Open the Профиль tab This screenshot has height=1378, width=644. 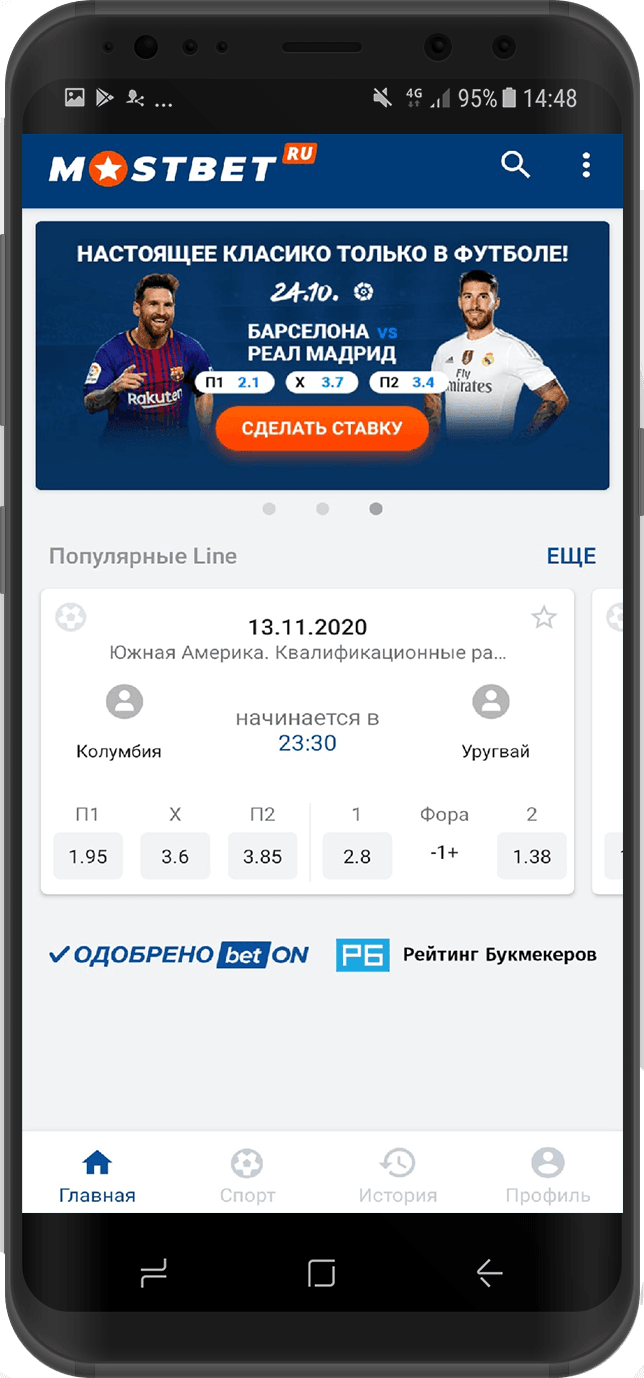click(547, 1176)
